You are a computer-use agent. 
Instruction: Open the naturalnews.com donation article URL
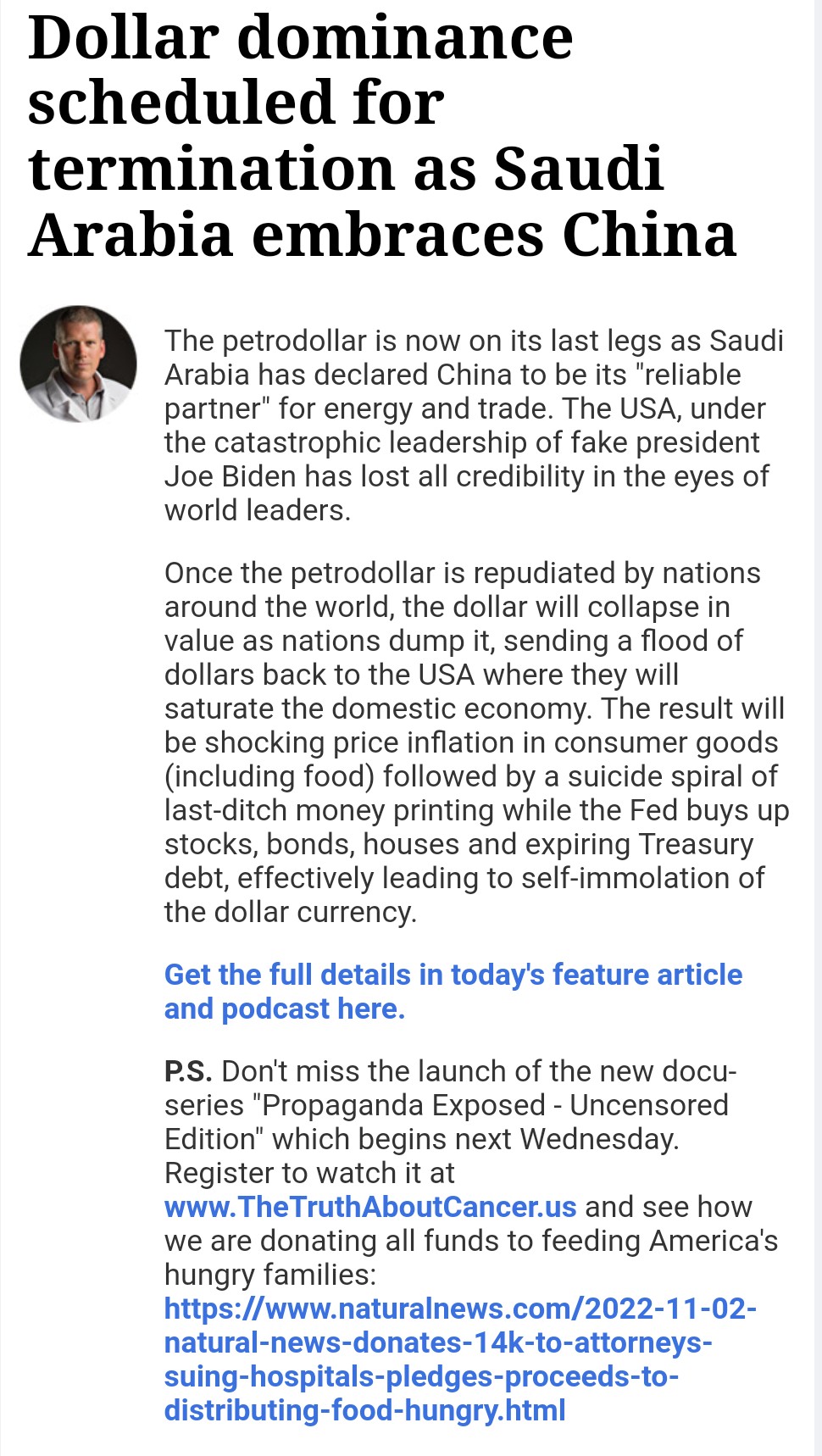[x=460, y=1359]
